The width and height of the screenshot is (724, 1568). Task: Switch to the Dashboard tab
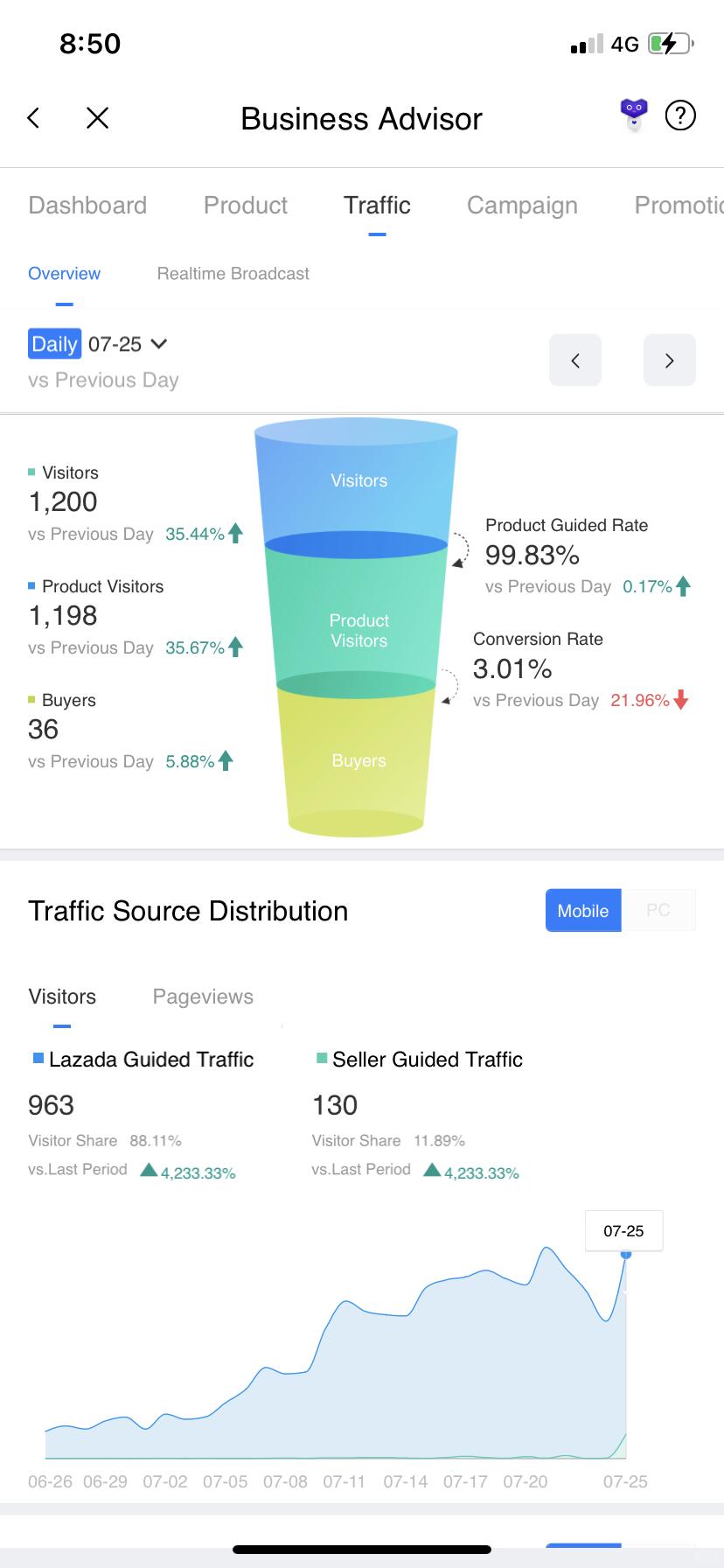tap(87, 206)
